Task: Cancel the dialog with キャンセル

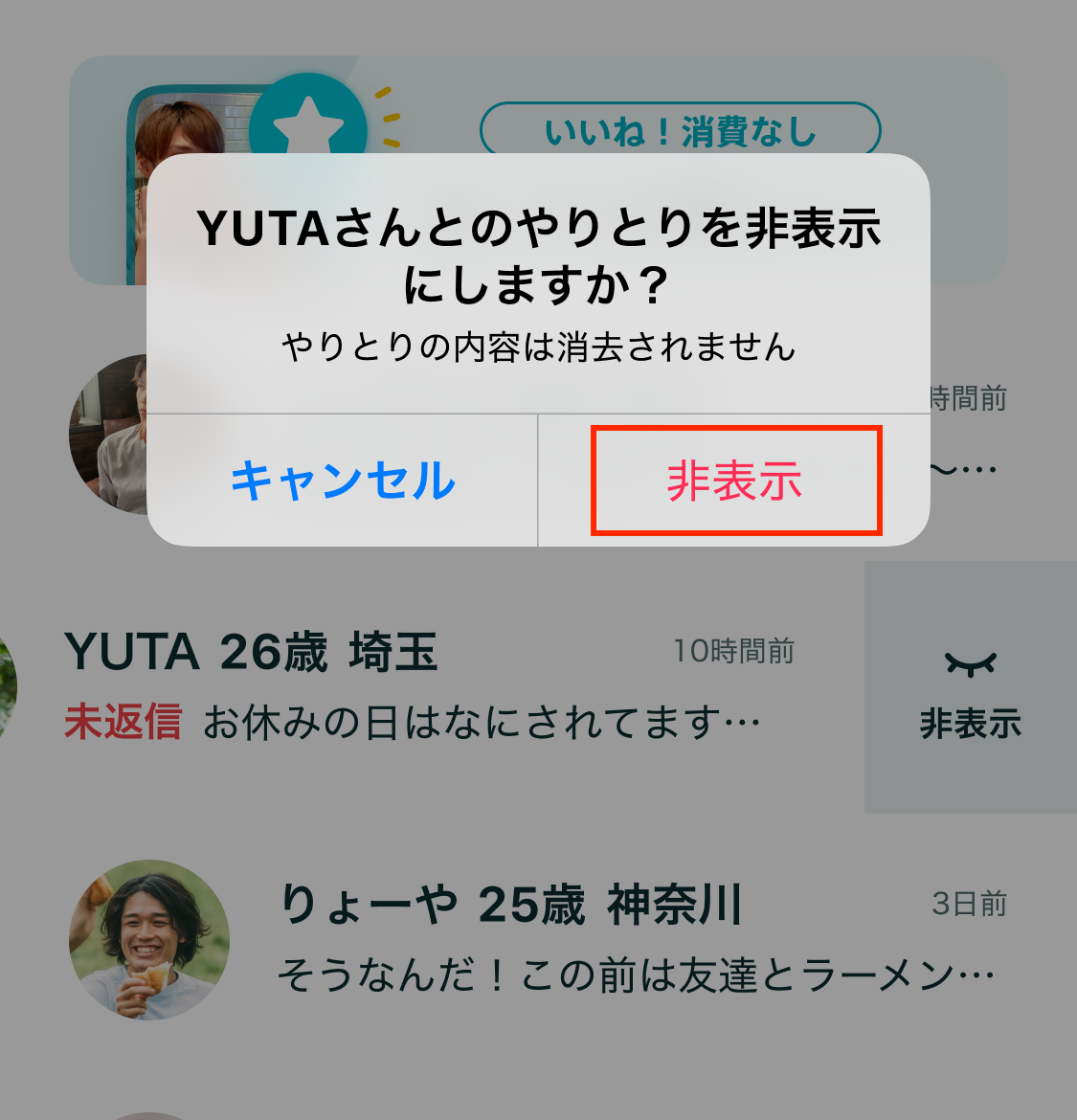Action: tap(343, 481)
